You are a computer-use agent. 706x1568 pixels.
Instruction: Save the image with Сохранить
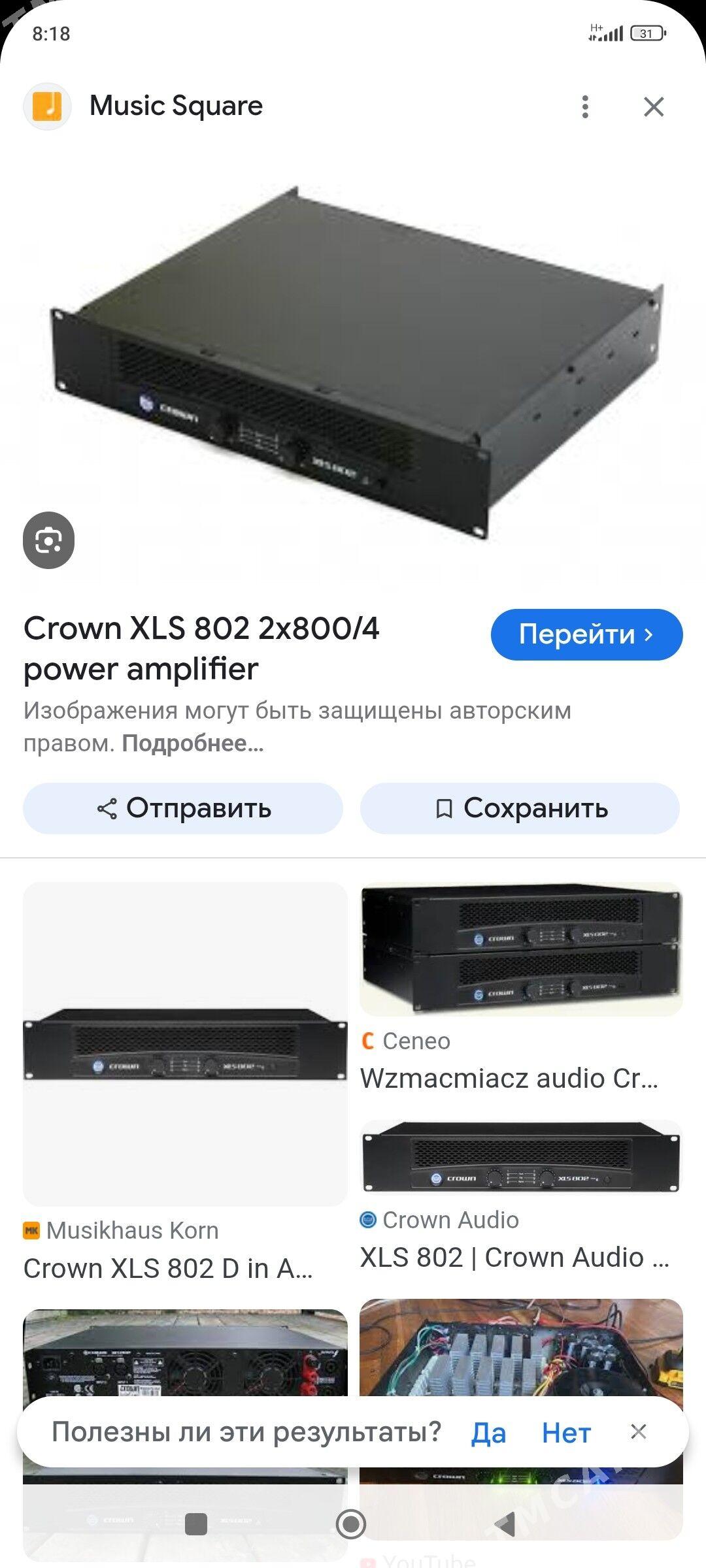pyautogui.click(x=520, y=808)
